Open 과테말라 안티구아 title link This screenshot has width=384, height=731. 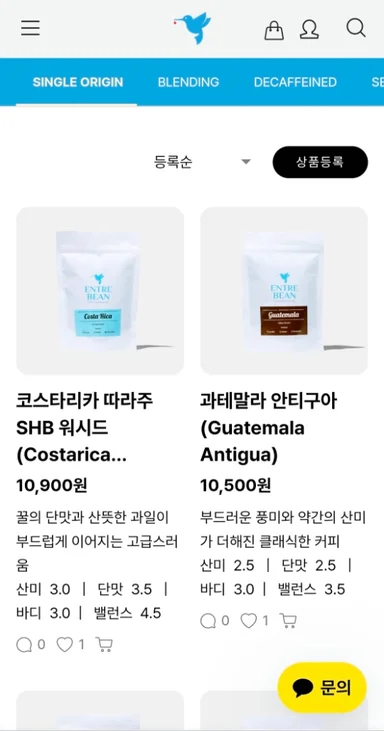pos(269,428)
